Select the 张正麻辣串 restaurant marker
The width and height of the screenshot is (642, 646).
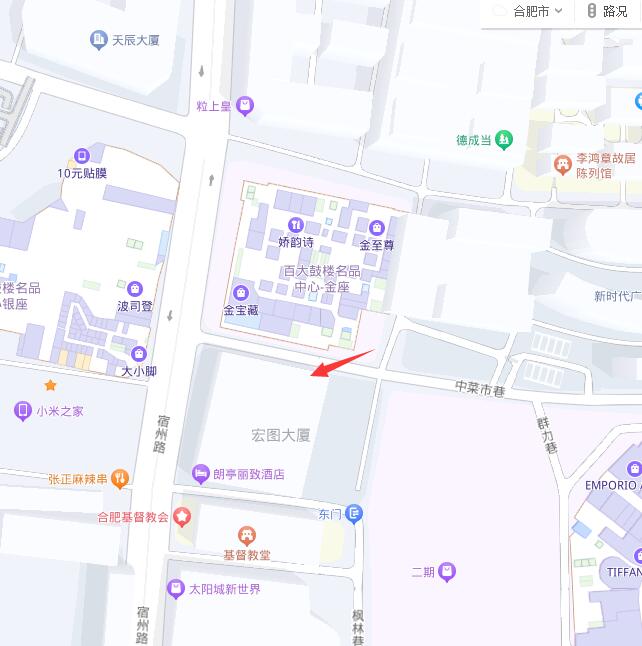tap(120, 478)
